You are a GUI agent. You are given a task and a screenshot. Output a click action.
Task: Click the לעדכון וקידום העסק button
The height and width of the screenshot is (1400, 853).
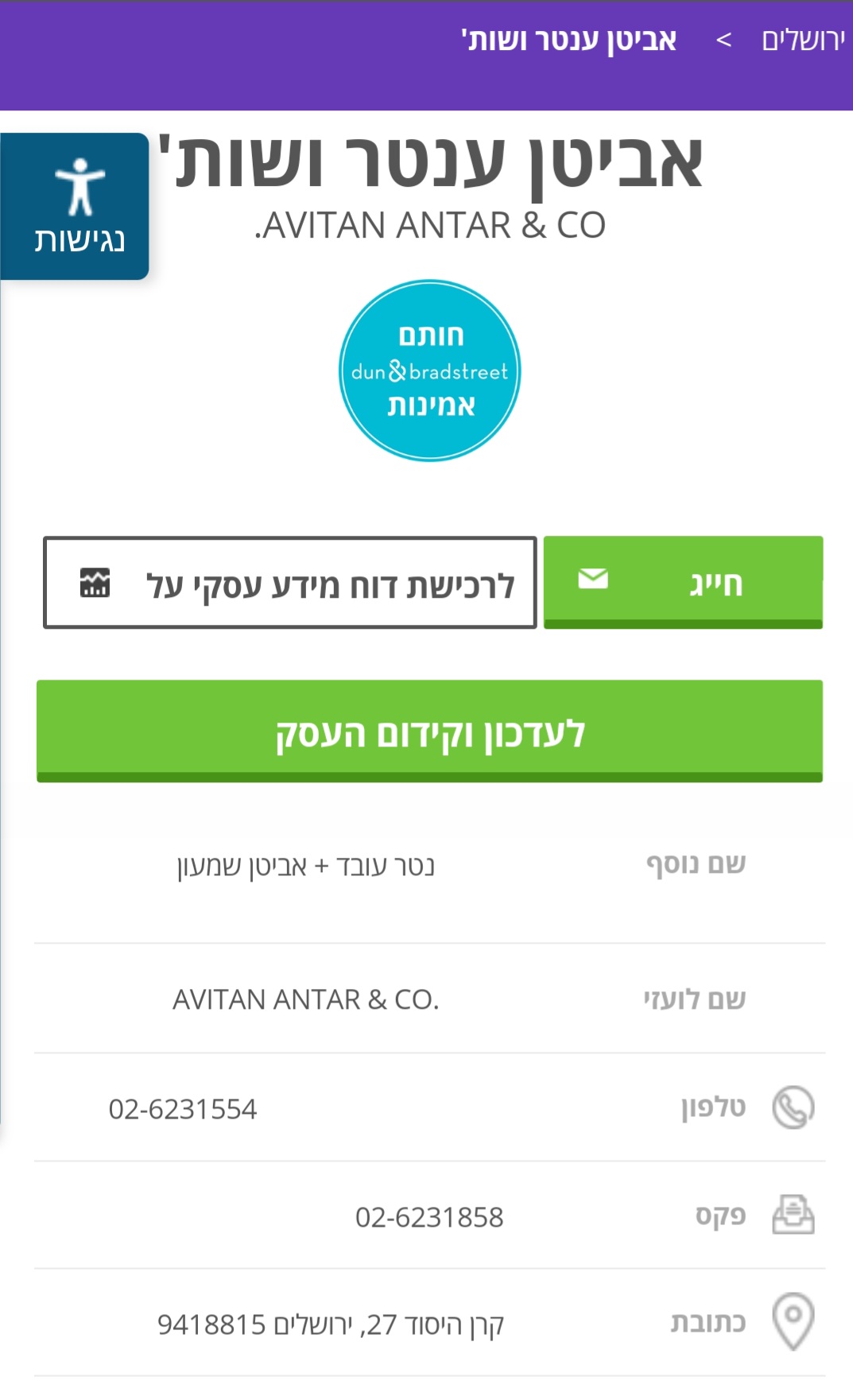point(428,730)
